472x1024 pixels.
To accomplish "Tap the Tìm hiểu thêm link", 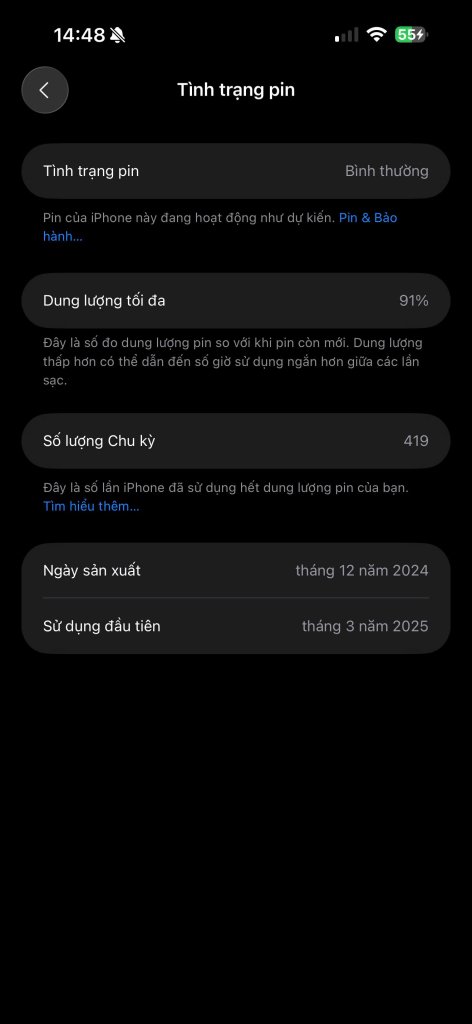I will click(91, 506).
